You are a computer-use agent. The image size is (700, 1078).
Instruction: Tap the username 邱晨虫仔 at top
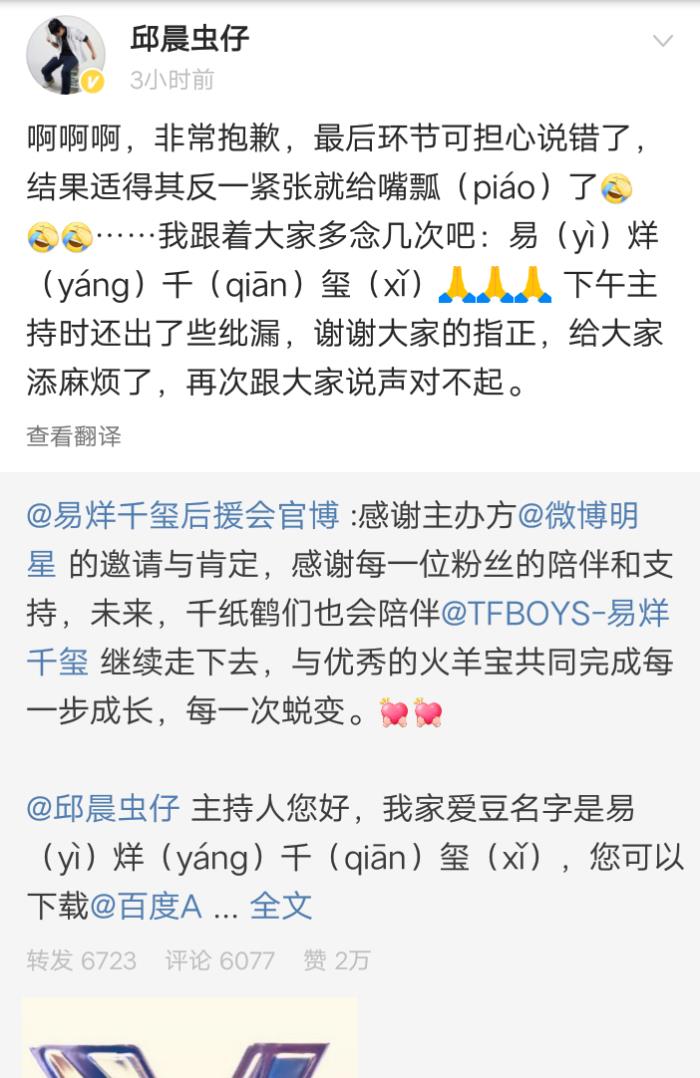click(x=189, y=38)
